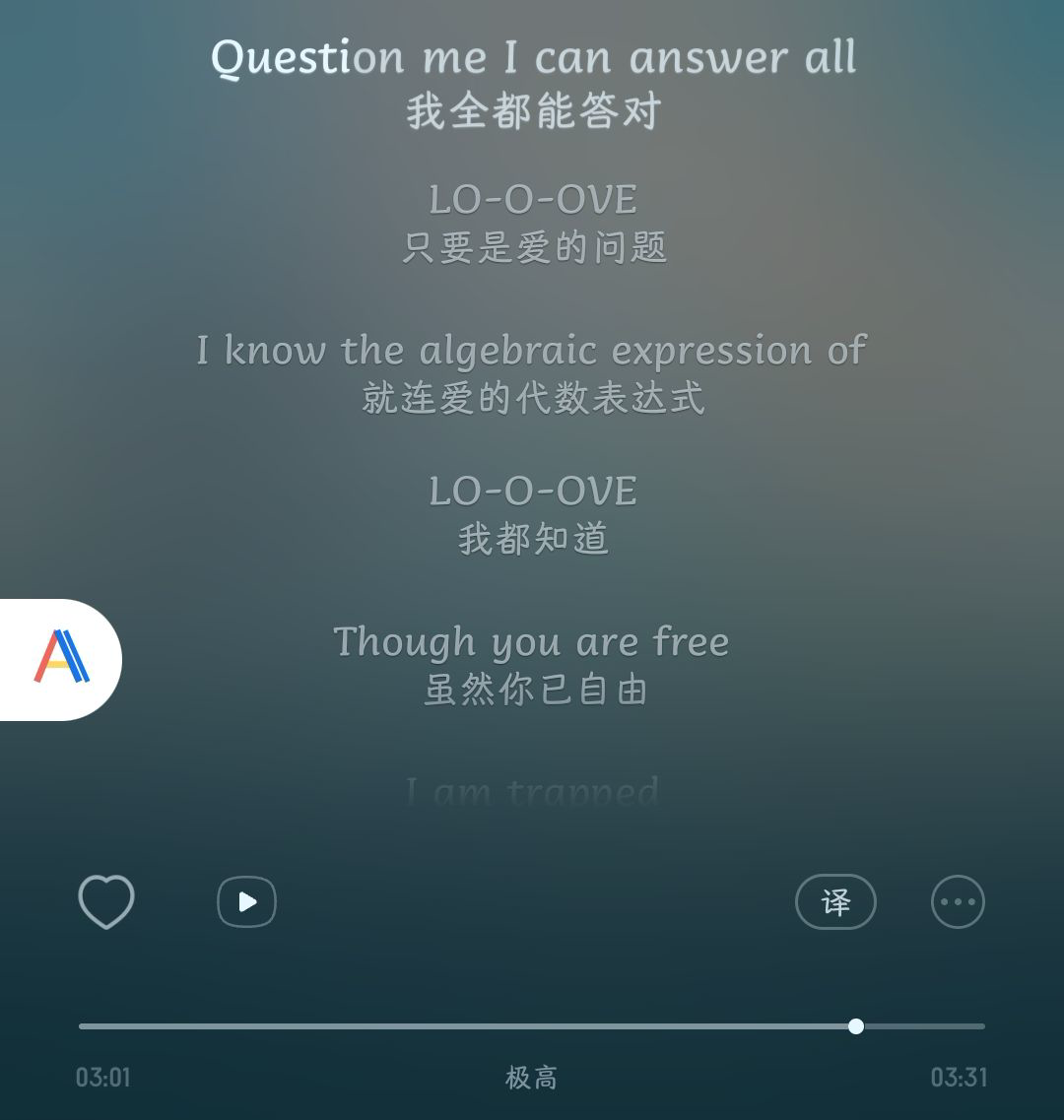
Task: Tap the sound quality label 极高
Action: 532,1078
